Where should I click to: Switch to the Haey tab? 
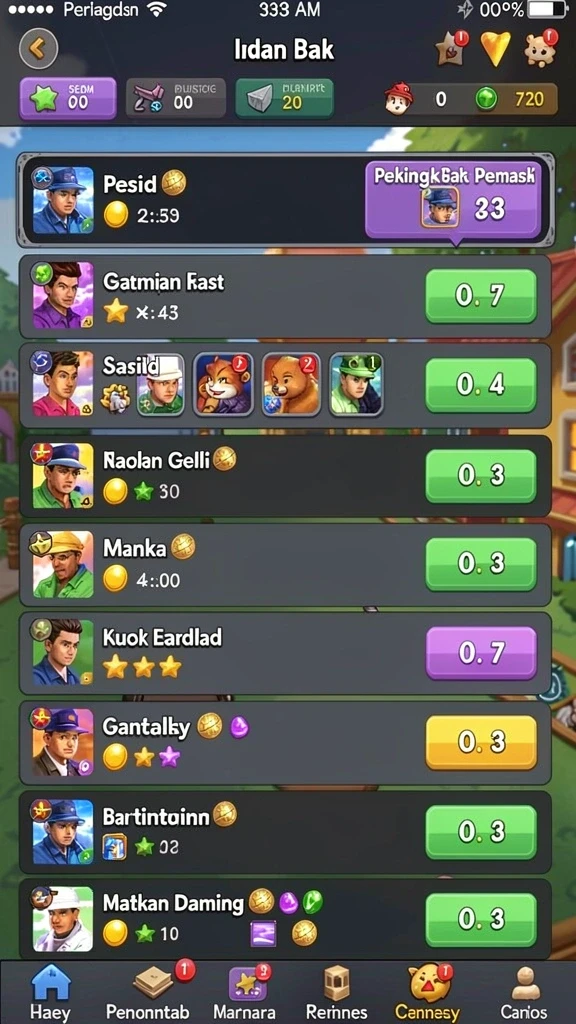50,993
